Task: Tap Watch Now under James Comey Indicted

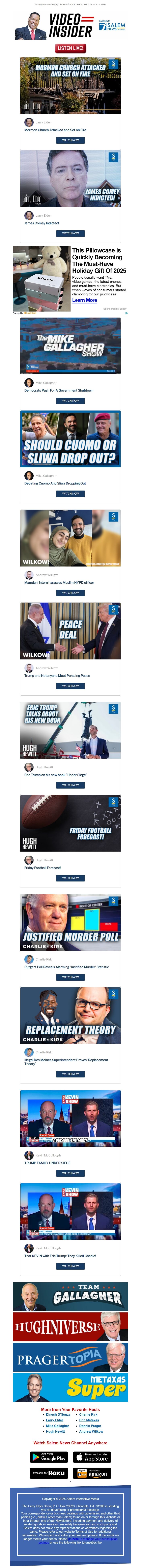Action: 70,233
